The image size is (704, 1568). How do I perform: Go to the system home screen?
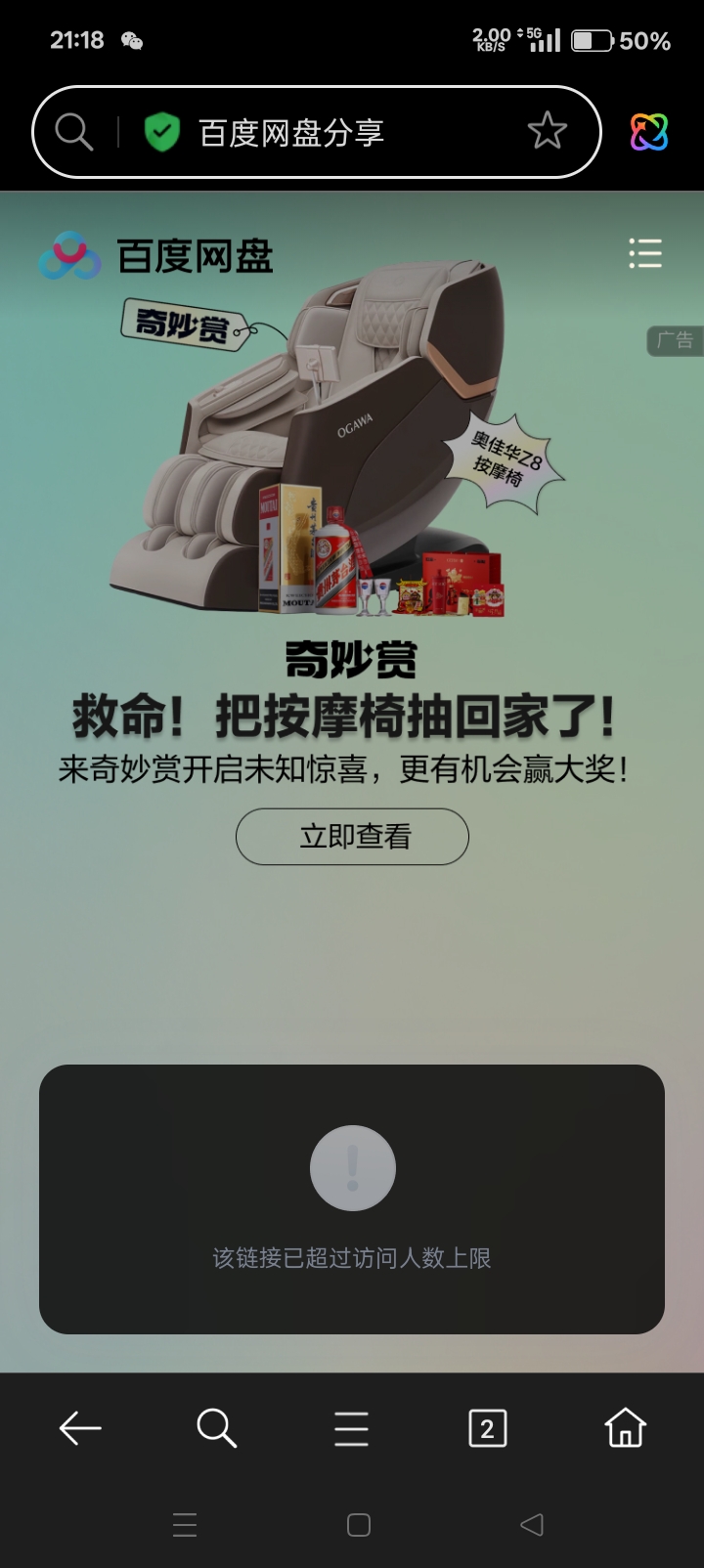click(359, 1525)
